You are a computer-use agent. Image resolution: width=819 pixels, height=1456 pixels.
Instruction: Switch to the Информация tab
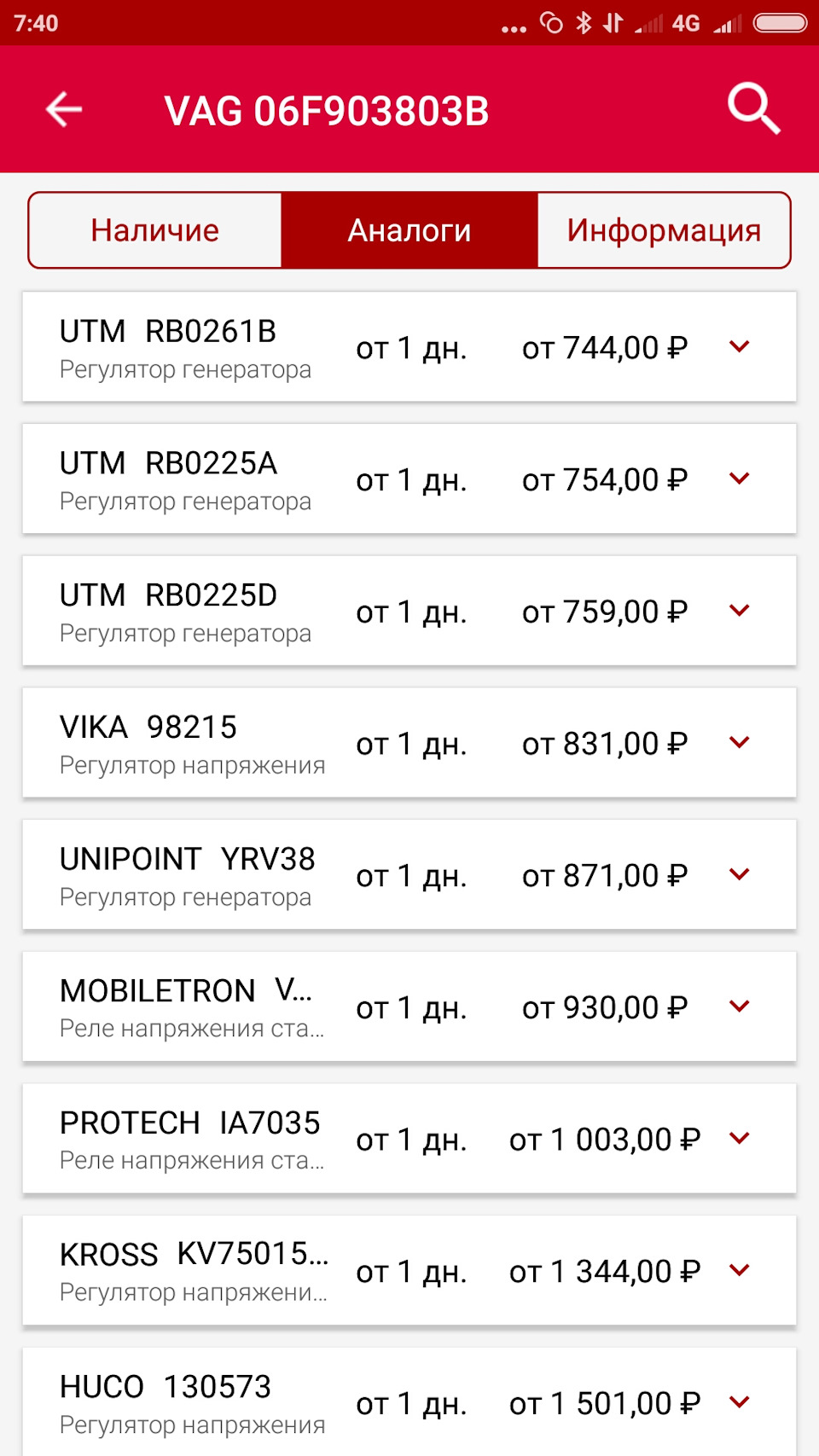click(x=664, y=230)
